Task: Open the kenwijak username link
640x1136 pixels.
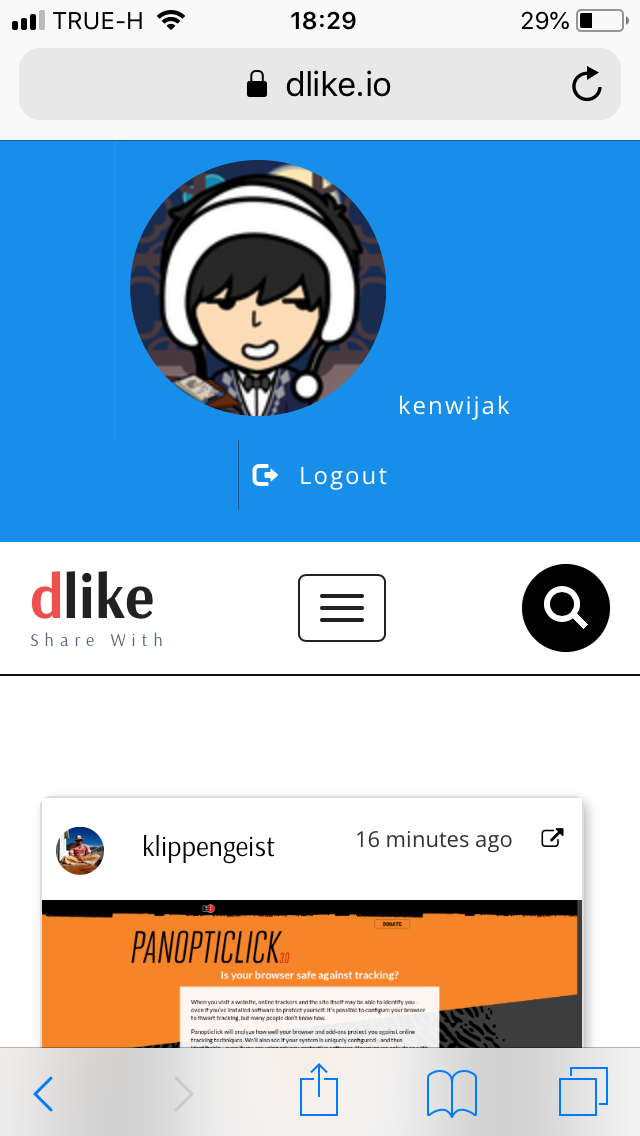Action: click(454, 406)
